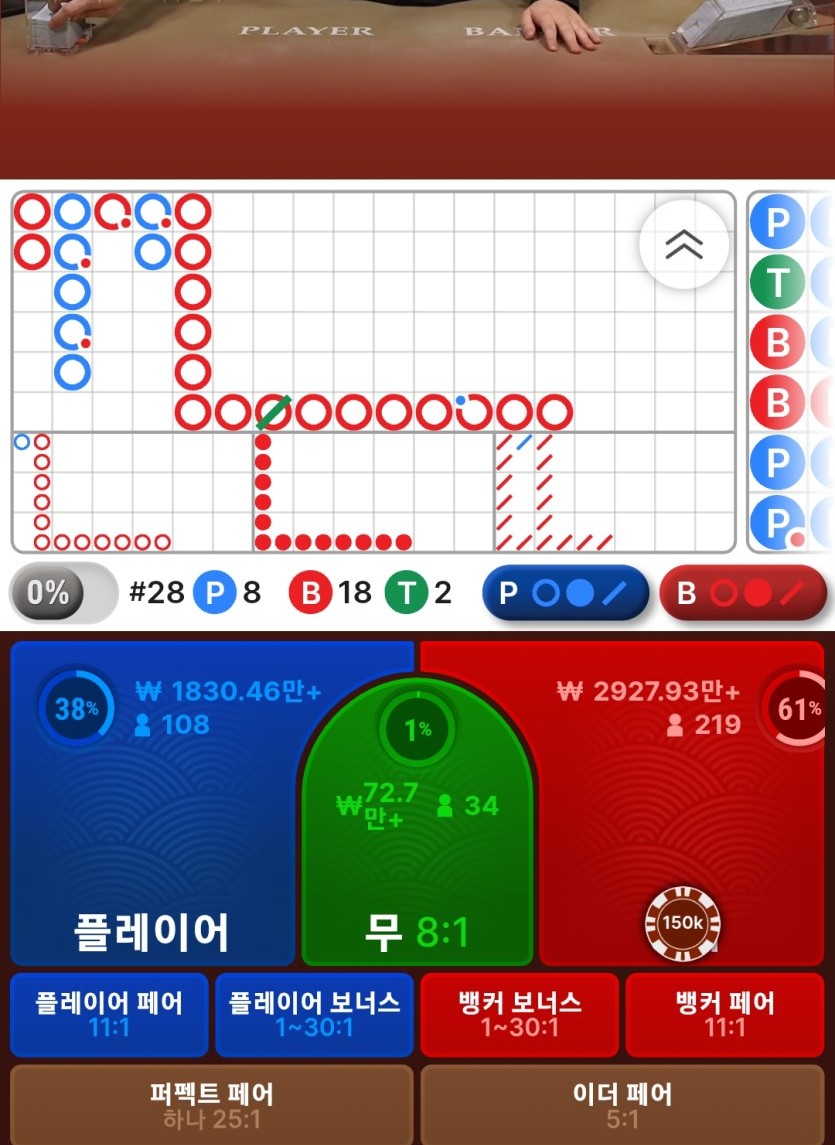Bet on 이더 페어 5:1
This screenshot has height=1145, width=835.
tap(622, 1105)
